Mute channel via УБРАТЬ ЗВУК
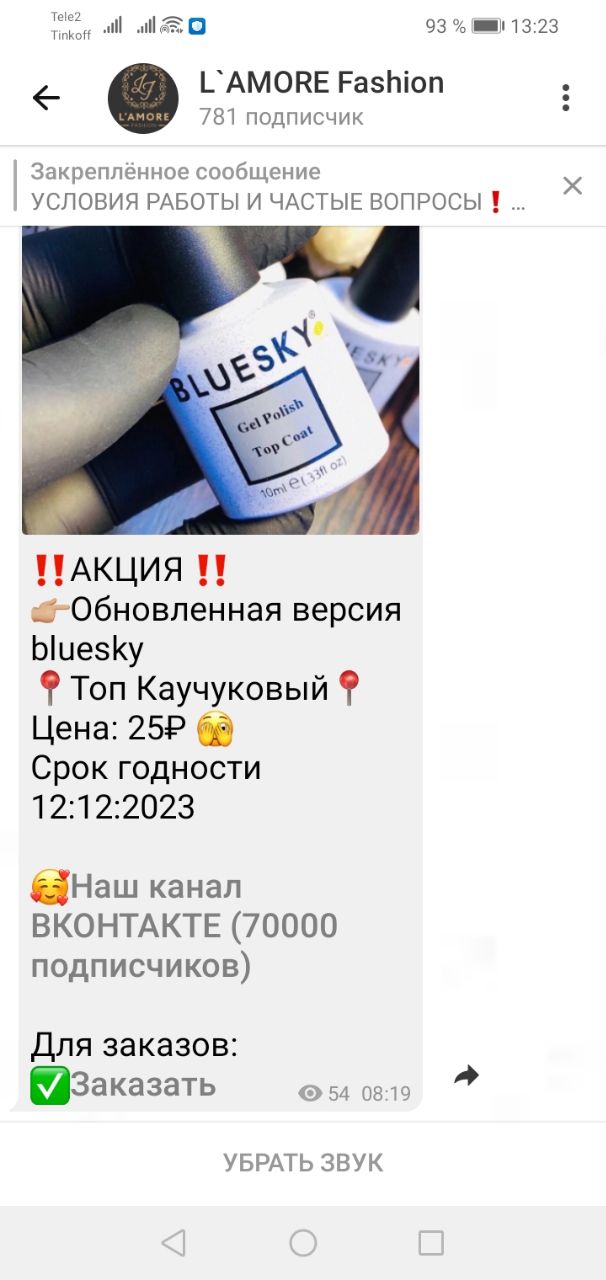Image resolution: width=606 pixels, height=1280 pixels. coord(303,1163)
